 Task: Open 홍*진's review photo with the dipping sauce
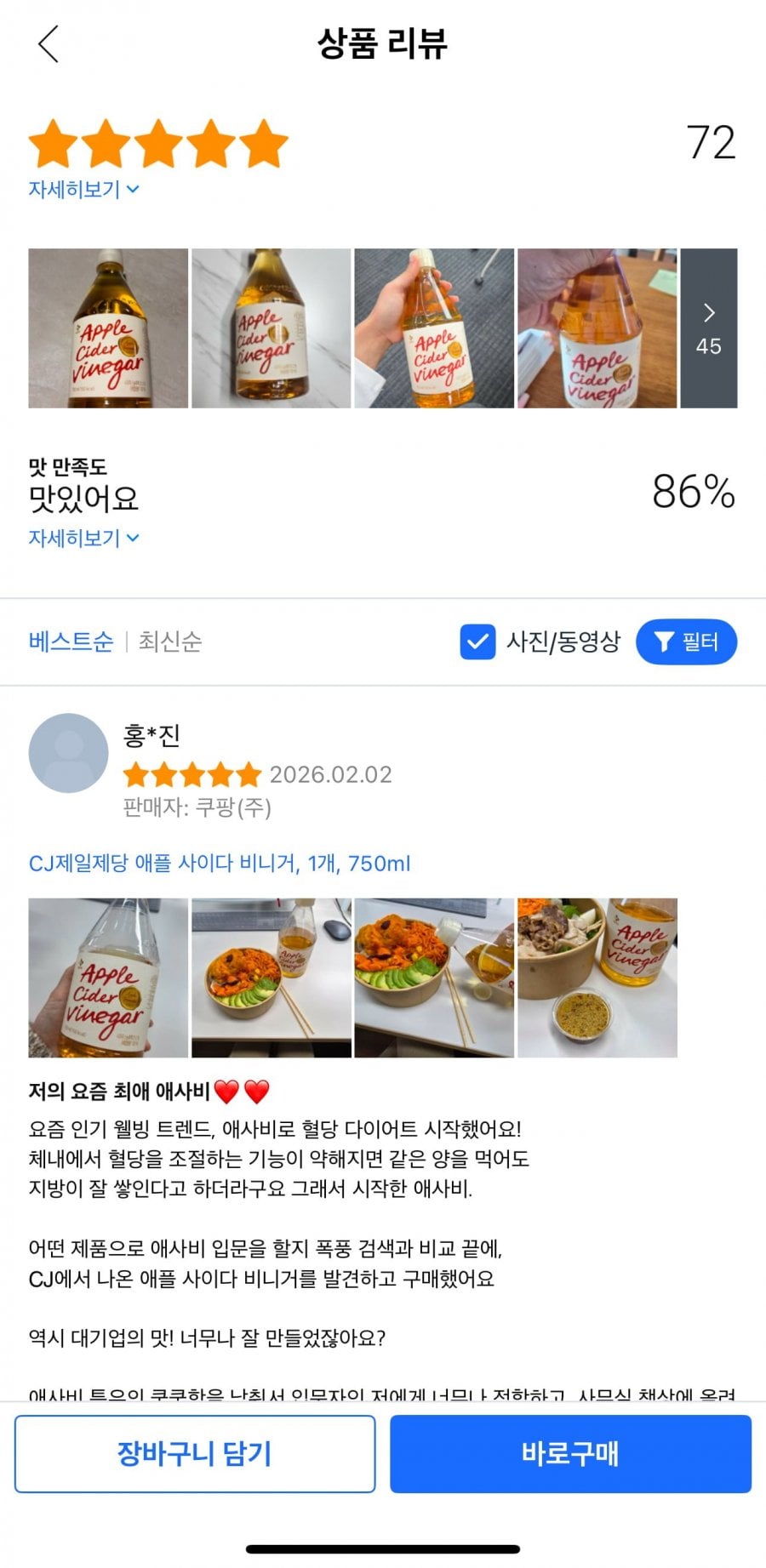pyautogui.click(x=597, y=978)
